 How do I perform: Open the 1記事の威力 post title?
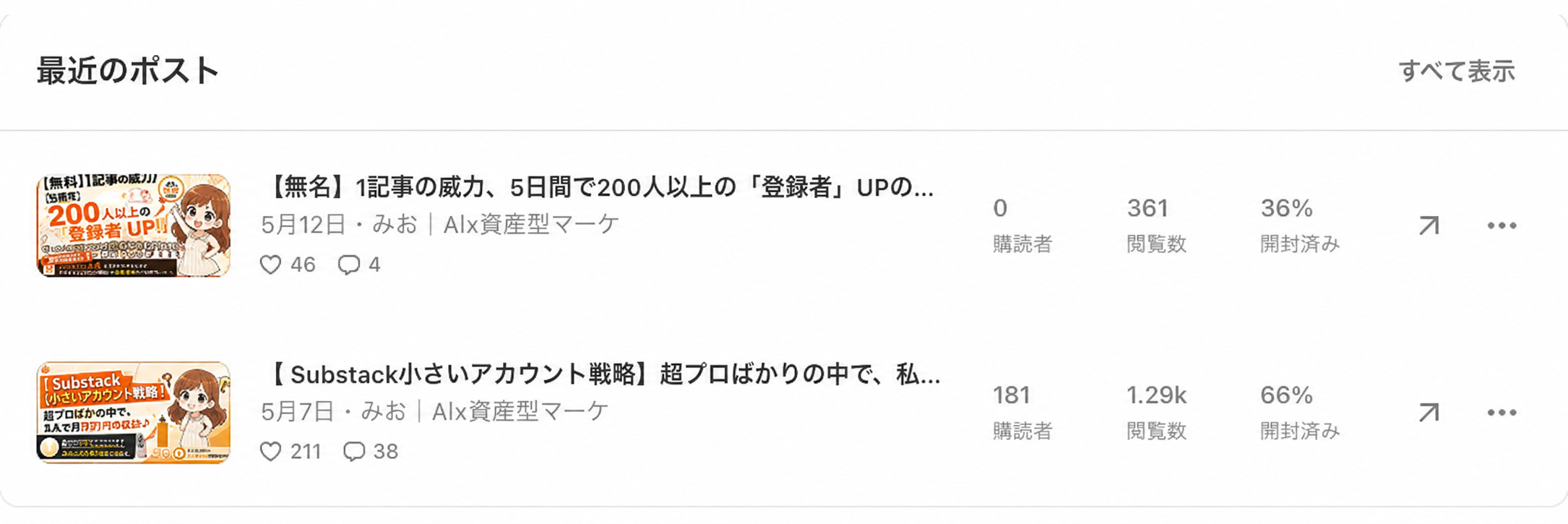point(601,188)
